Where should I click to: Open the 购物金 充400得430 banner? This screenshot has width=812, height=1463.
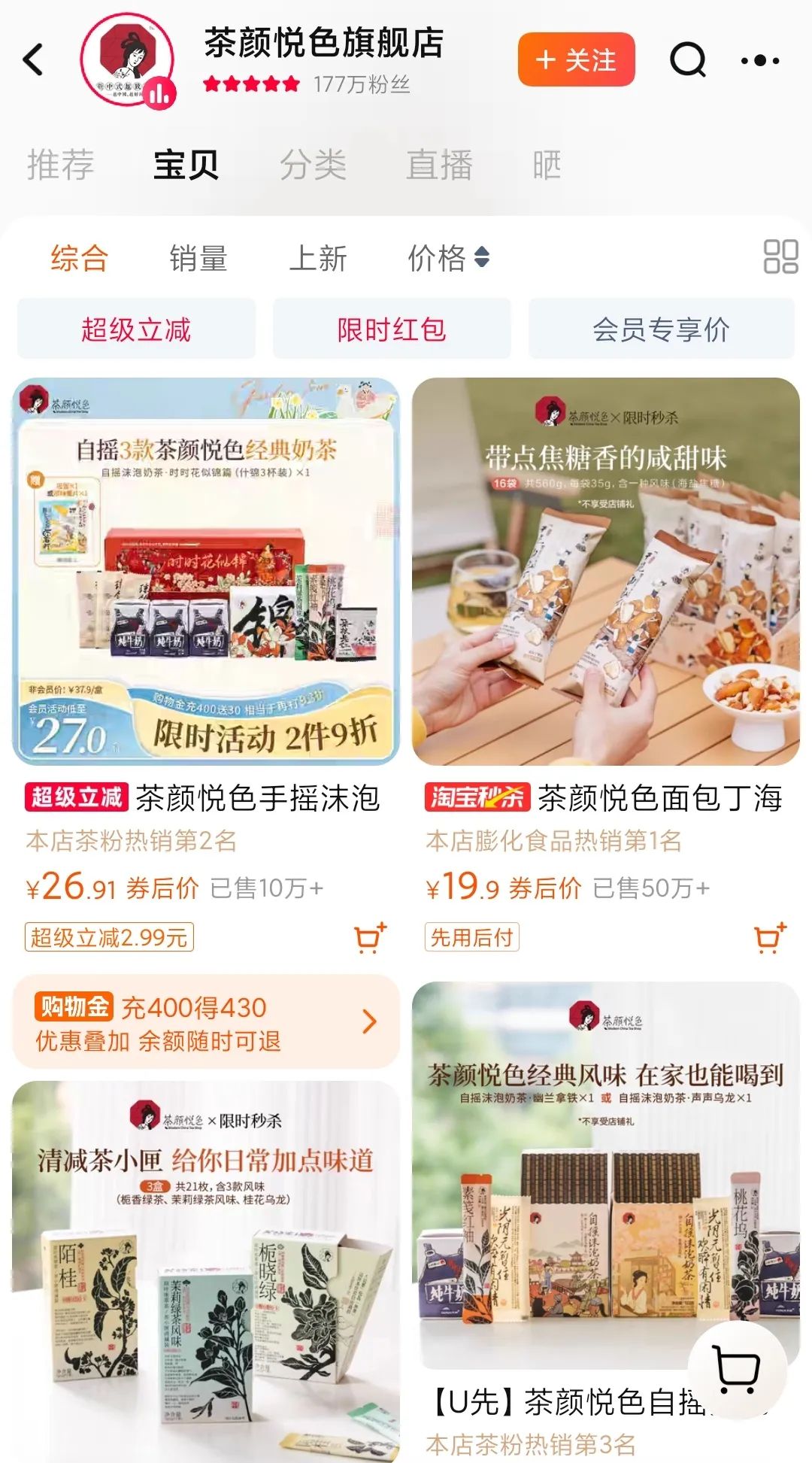[x=205, y=1022]
